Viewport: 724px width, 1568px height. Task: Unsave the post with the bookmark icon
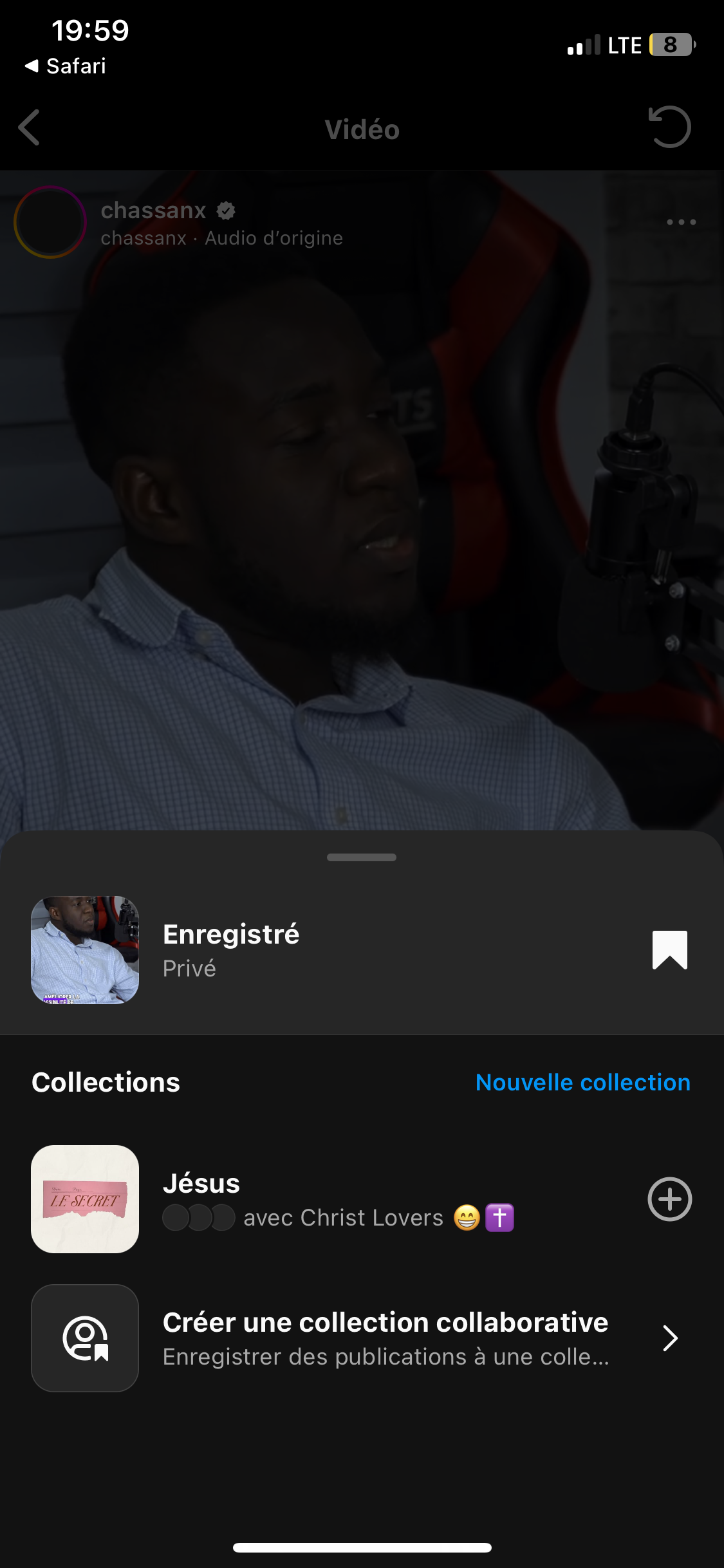(669, 949)
